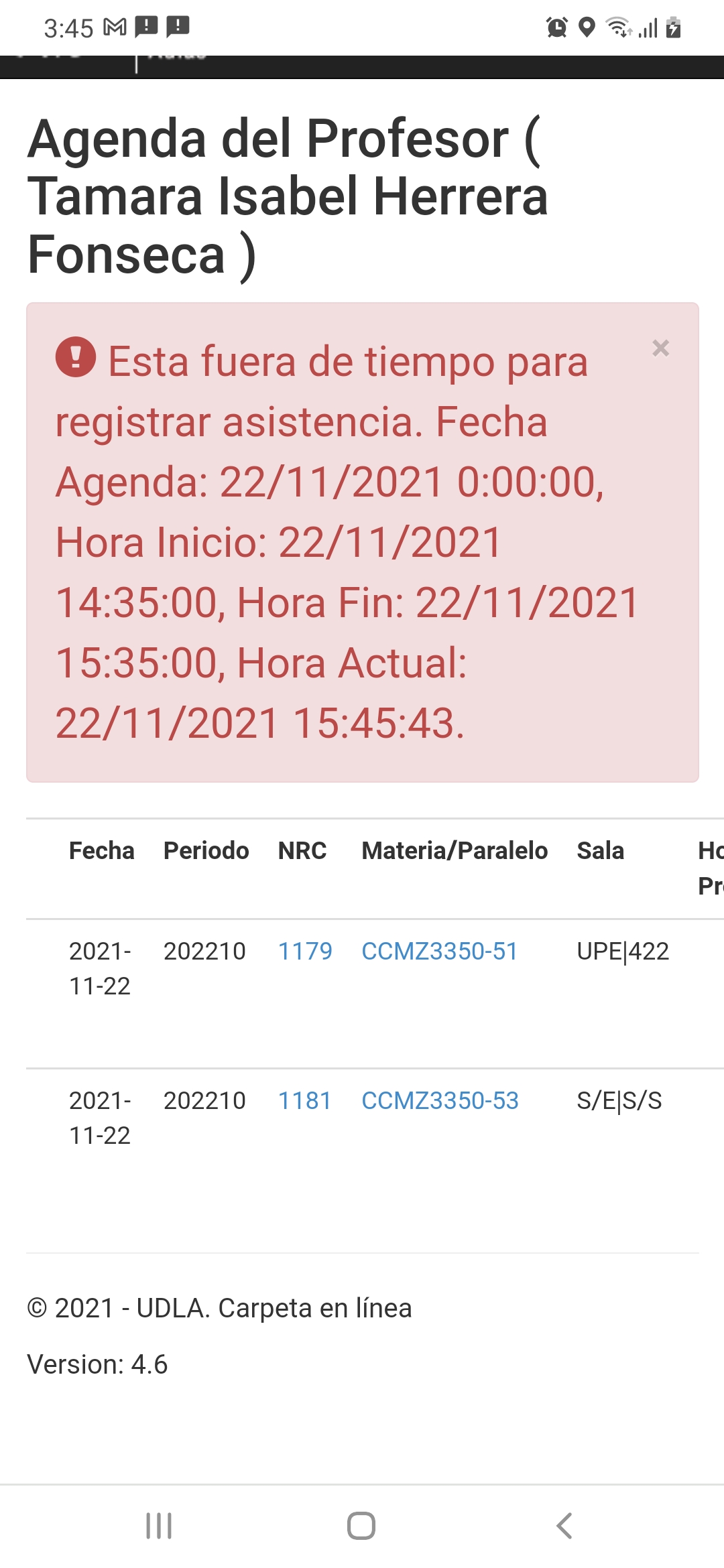Screen dimensions: 724x1568
Task: Go back using the system back button
Action: tap(564, 1526)
